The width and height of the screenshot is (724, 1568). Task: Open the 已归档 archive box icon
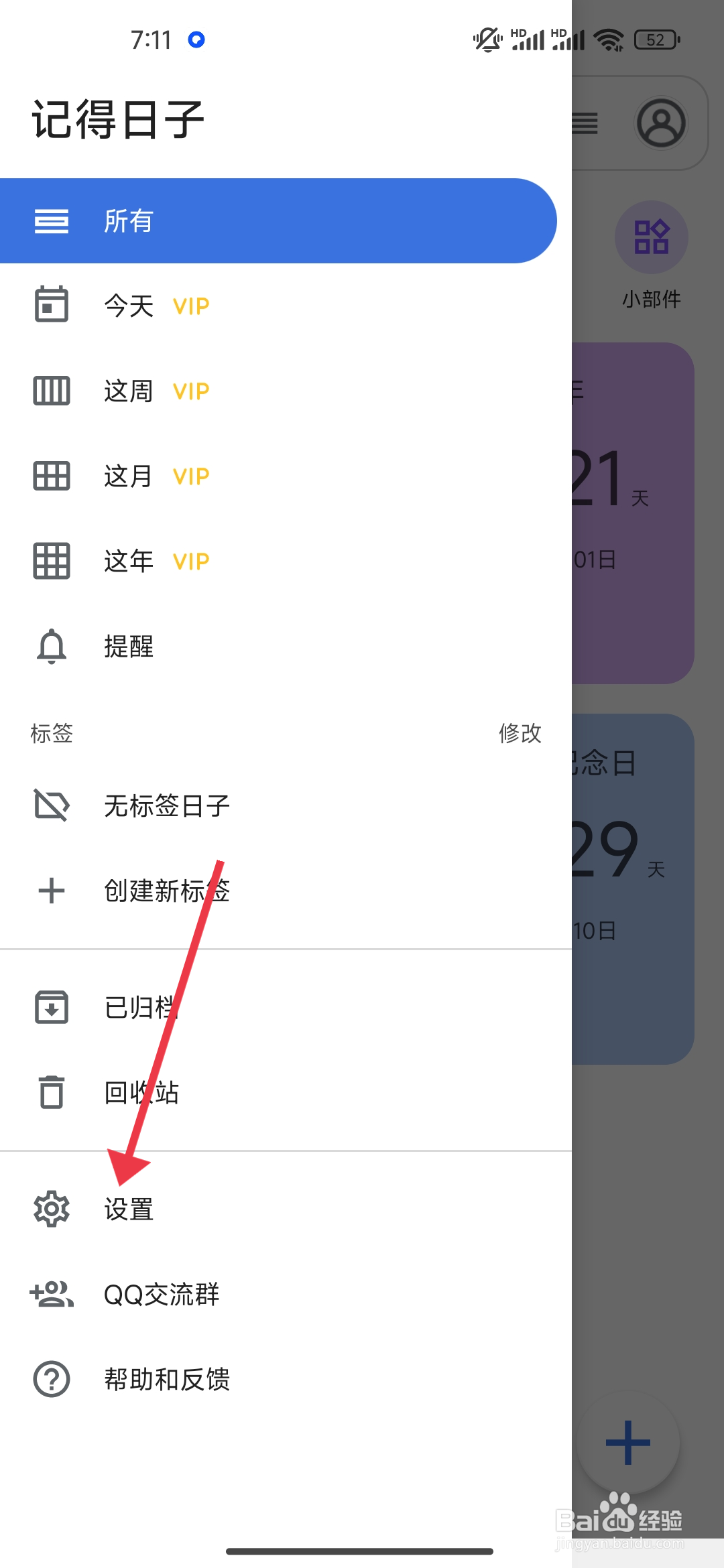pos(51,1007)
